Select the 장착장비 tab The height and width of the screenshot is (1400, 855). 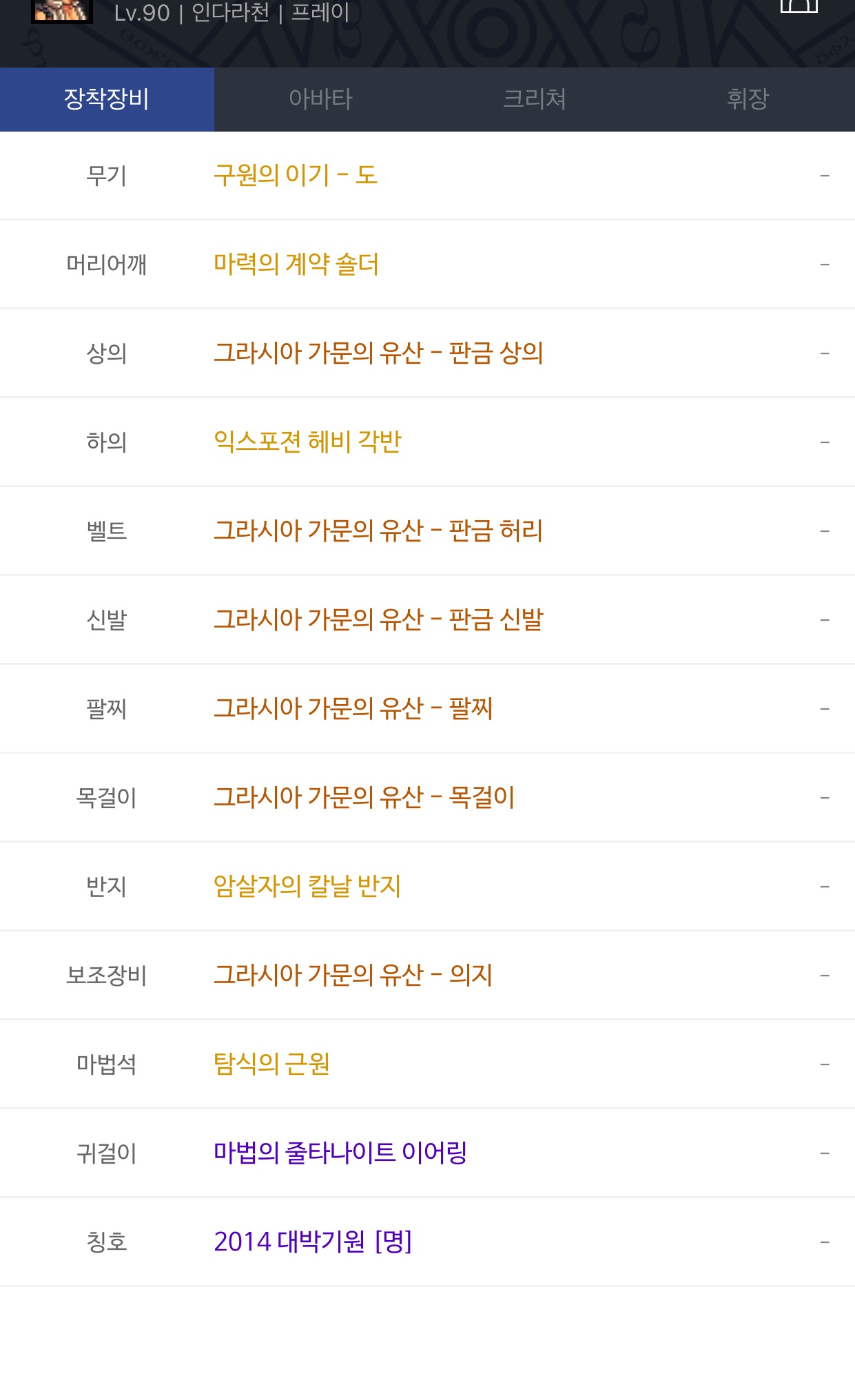click(x=107, y=99)
